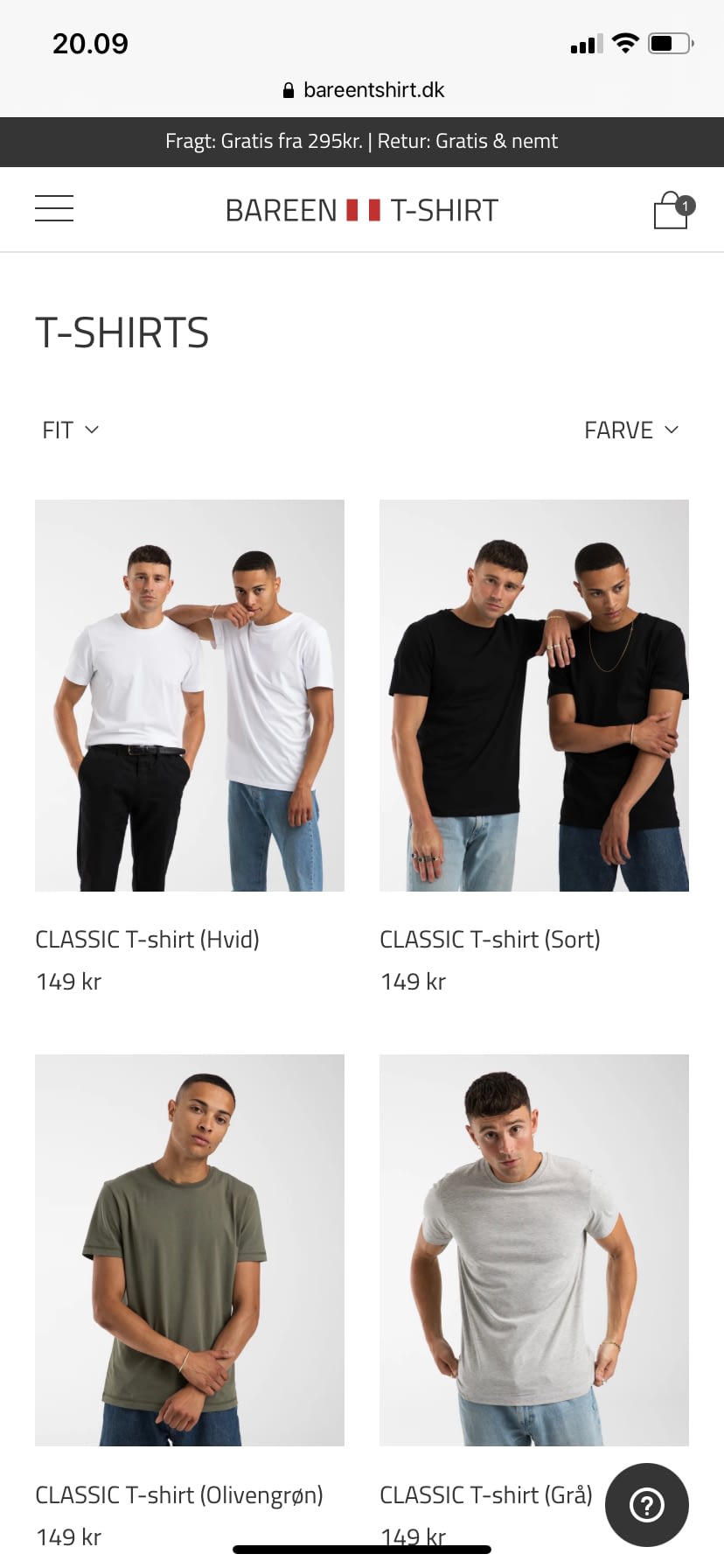Open the CLASSIC T-shirt (Hvid) product
Viewport: 724px width, 1568px height.
tap(190, 696)
